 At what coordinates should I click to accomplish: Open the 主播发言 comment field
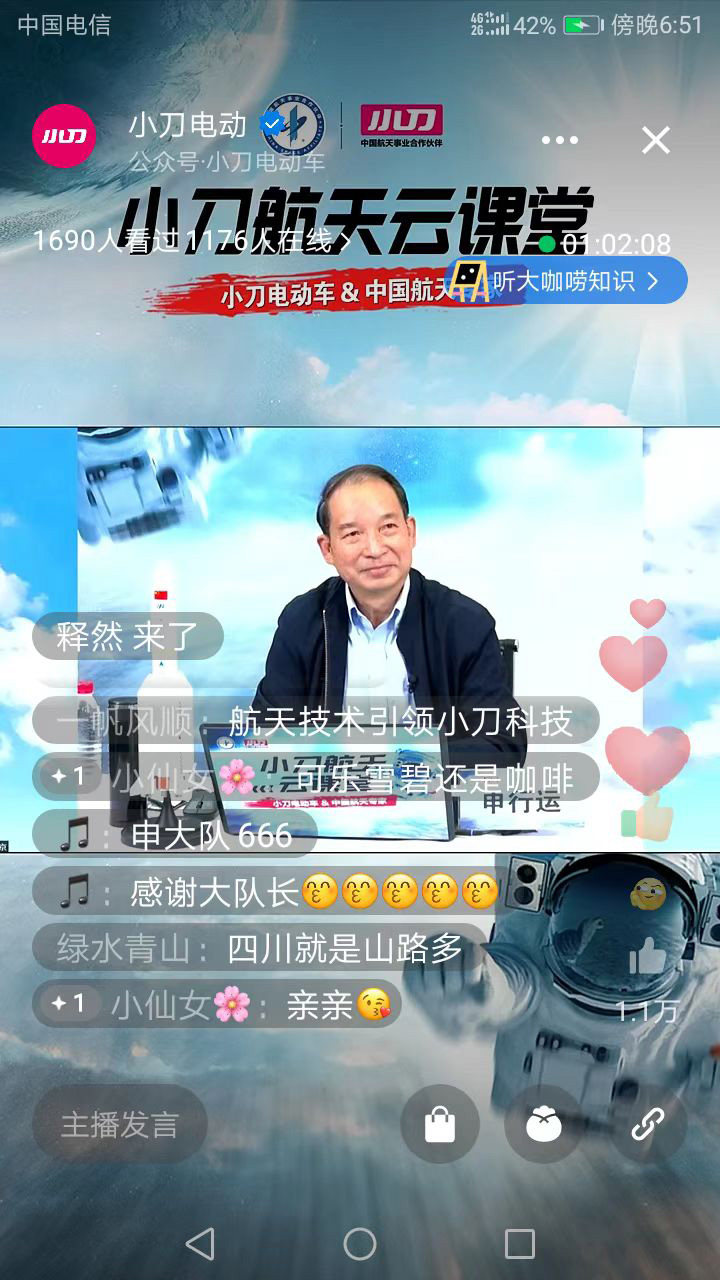tap(120, 1124)
